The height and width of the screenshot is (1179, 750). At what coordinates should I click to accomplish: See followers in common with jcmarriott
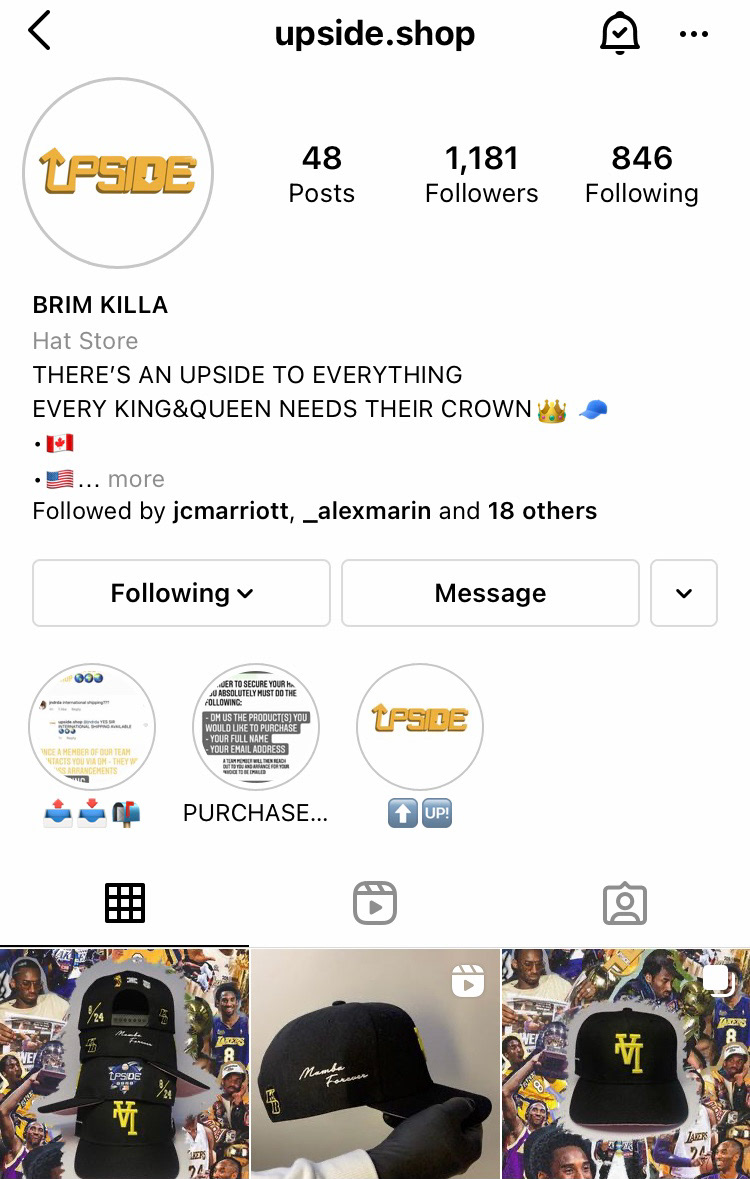click(231, 511)
